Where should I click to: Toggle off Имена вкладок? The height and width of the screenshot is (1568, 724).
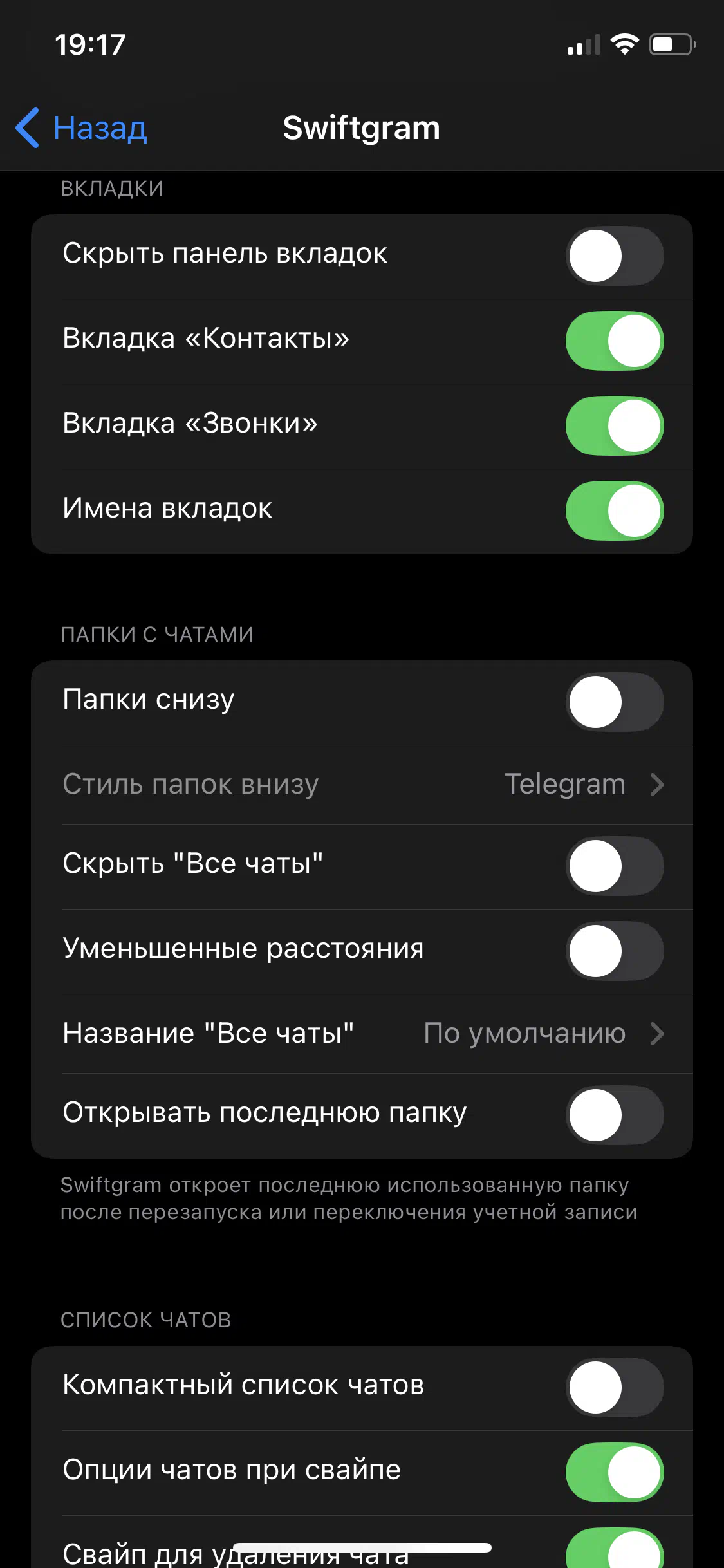pyautogui.click(x=615, y=510)
